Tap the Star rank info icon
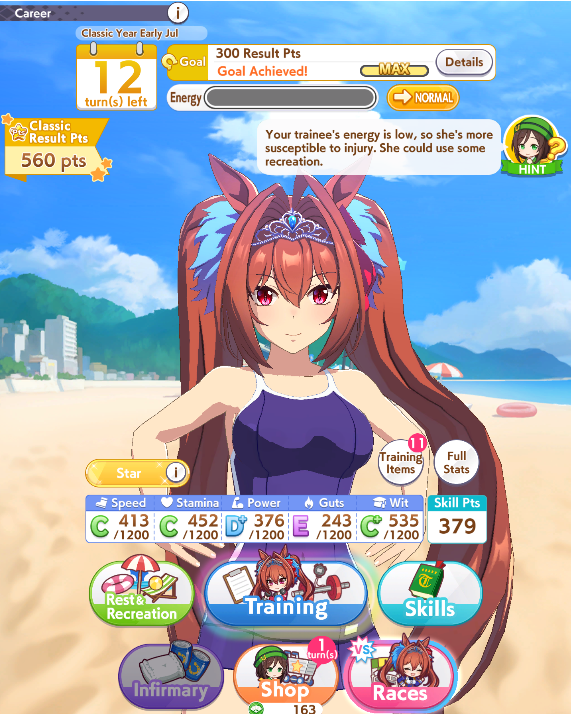Screen dimensions: 571x714 (x=175, y=473)
